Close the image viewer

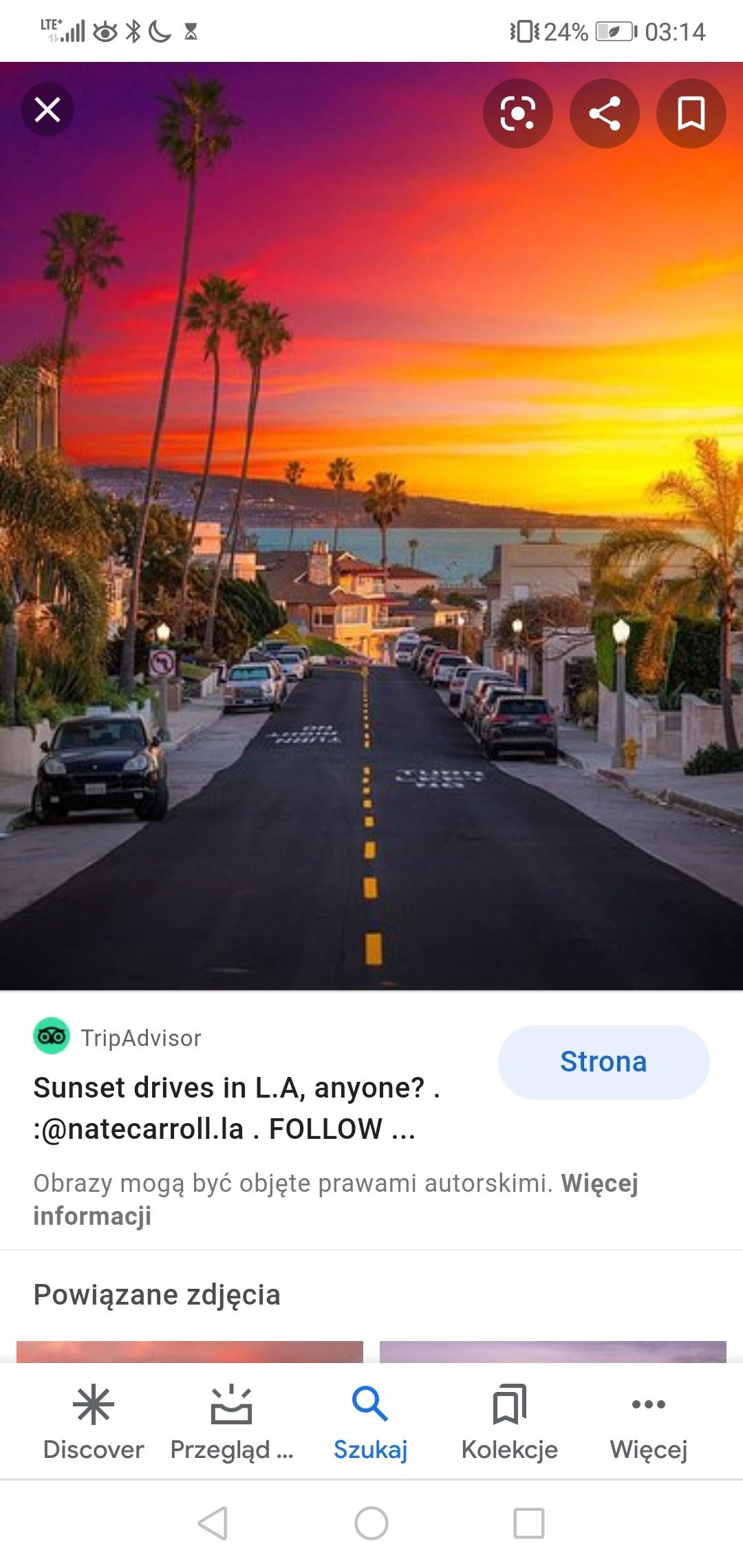pos(47,109)
